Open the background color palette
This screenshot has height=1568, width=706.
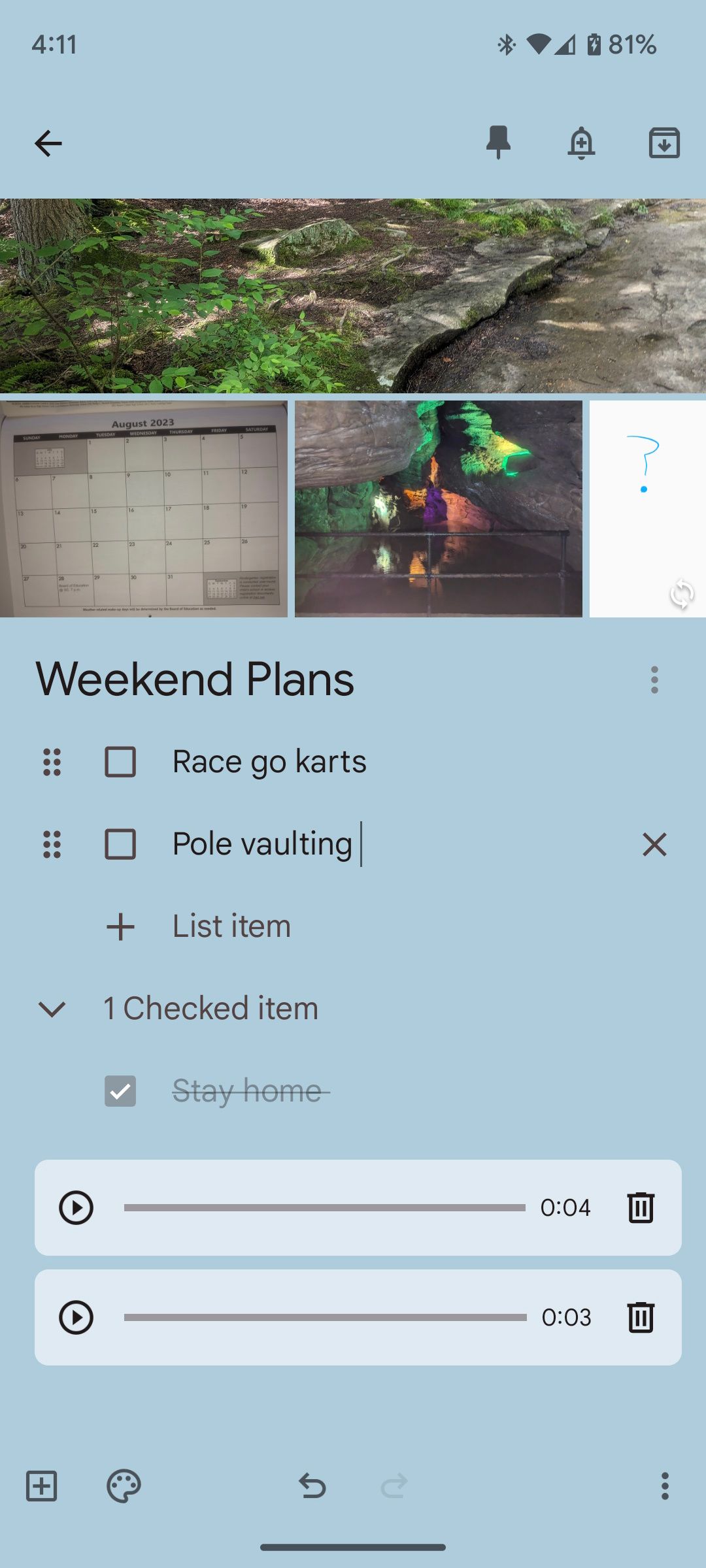pos(124,1486)
